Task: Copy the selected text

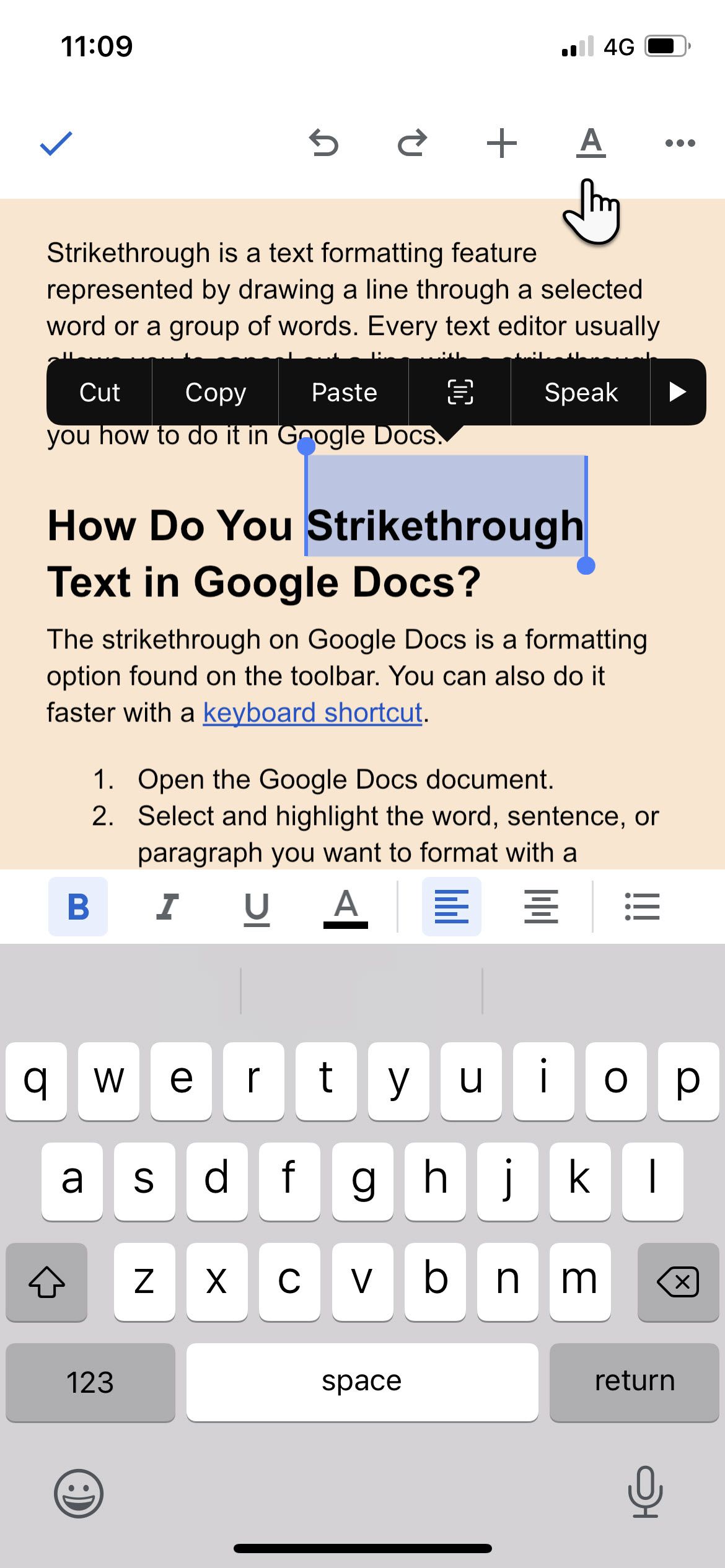Action: (215, 393)
